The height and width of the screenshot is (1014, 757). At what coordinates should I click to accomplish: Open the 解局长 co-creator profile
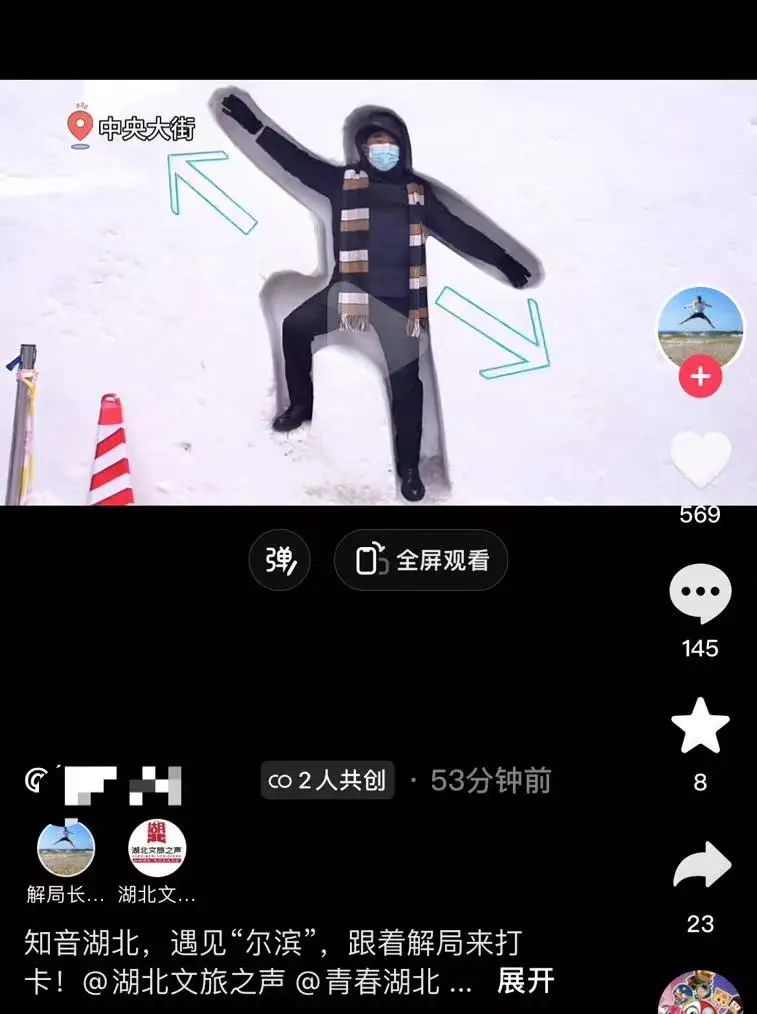(x=66, y=848)
